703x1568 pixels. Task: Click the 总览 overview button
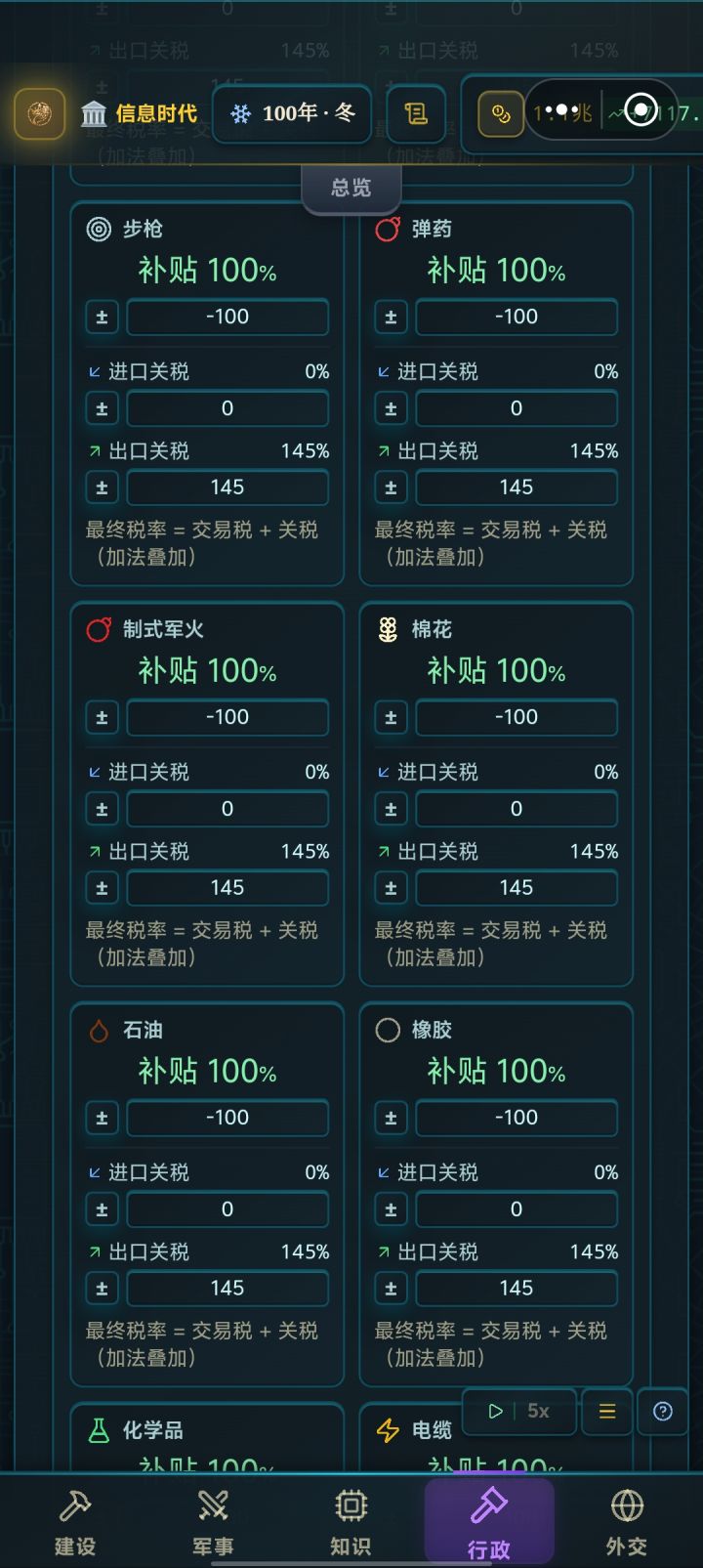351,189
